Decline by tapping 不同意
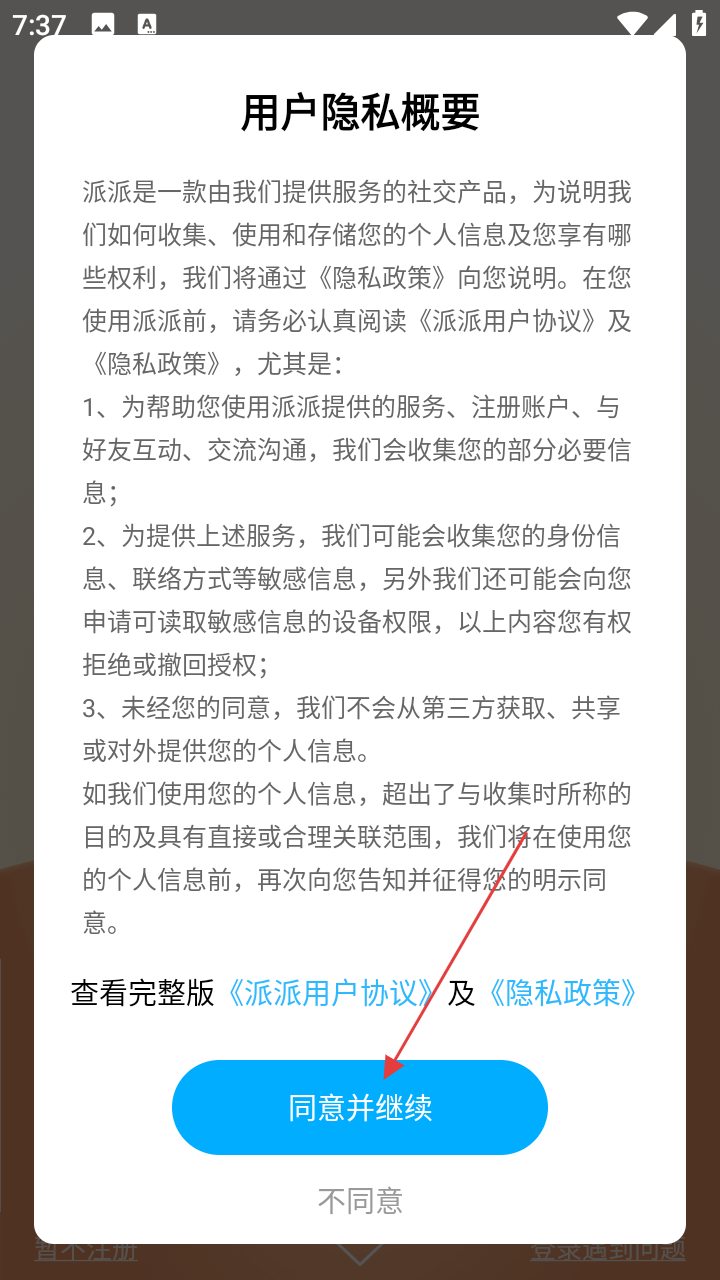Screen dimensions: 720x1280 tap(360, 1200)
